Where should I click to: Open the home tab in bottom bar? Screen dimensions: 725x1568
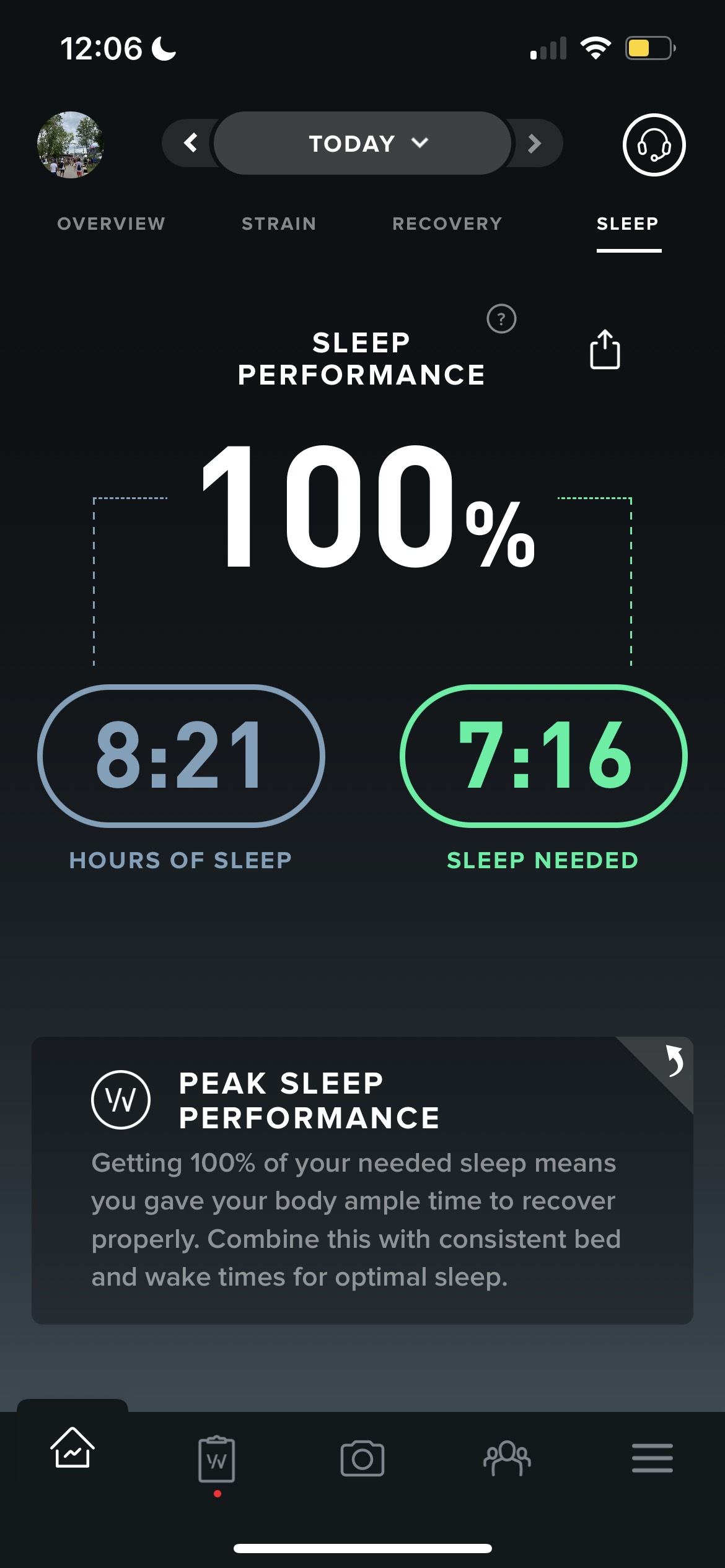pos(72,1449)
